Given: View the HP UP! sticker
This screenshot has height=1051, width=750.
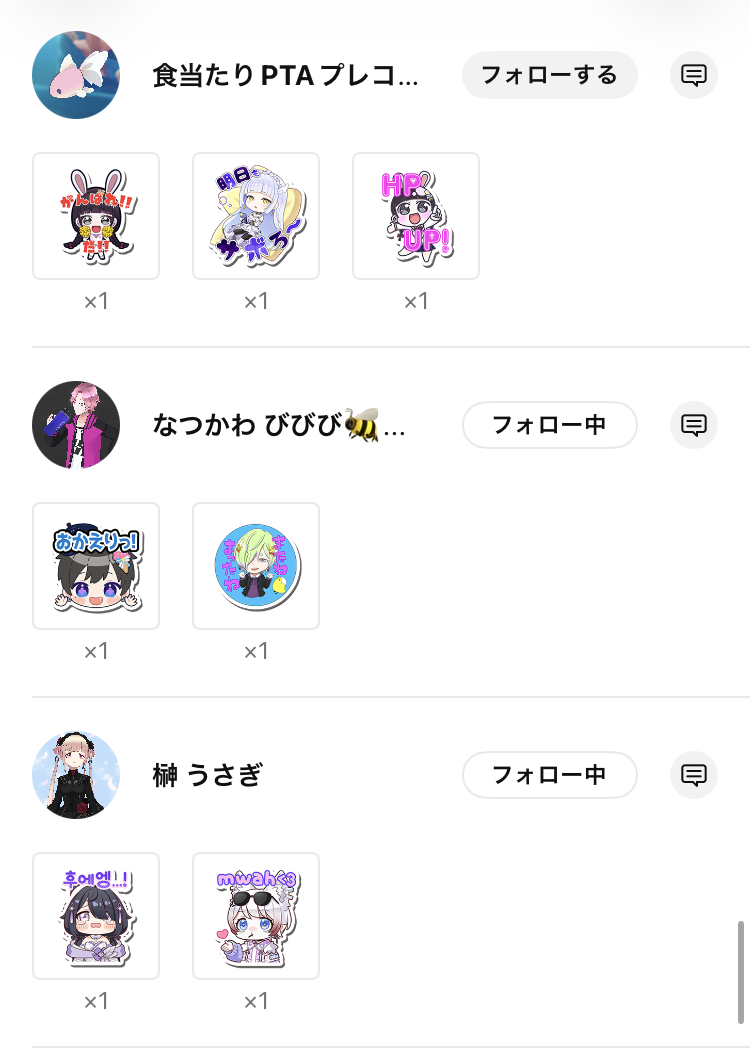Looking at the screenshot, I should click(416, 216).
